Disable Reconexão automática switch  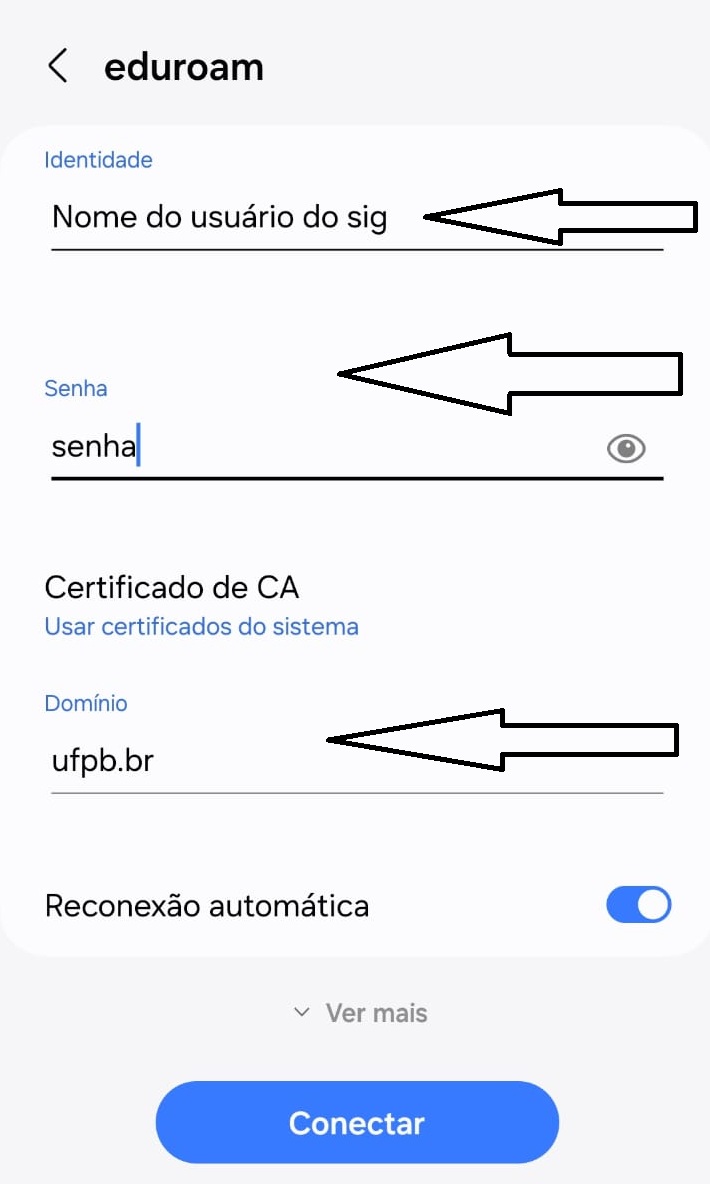point(638,905)
